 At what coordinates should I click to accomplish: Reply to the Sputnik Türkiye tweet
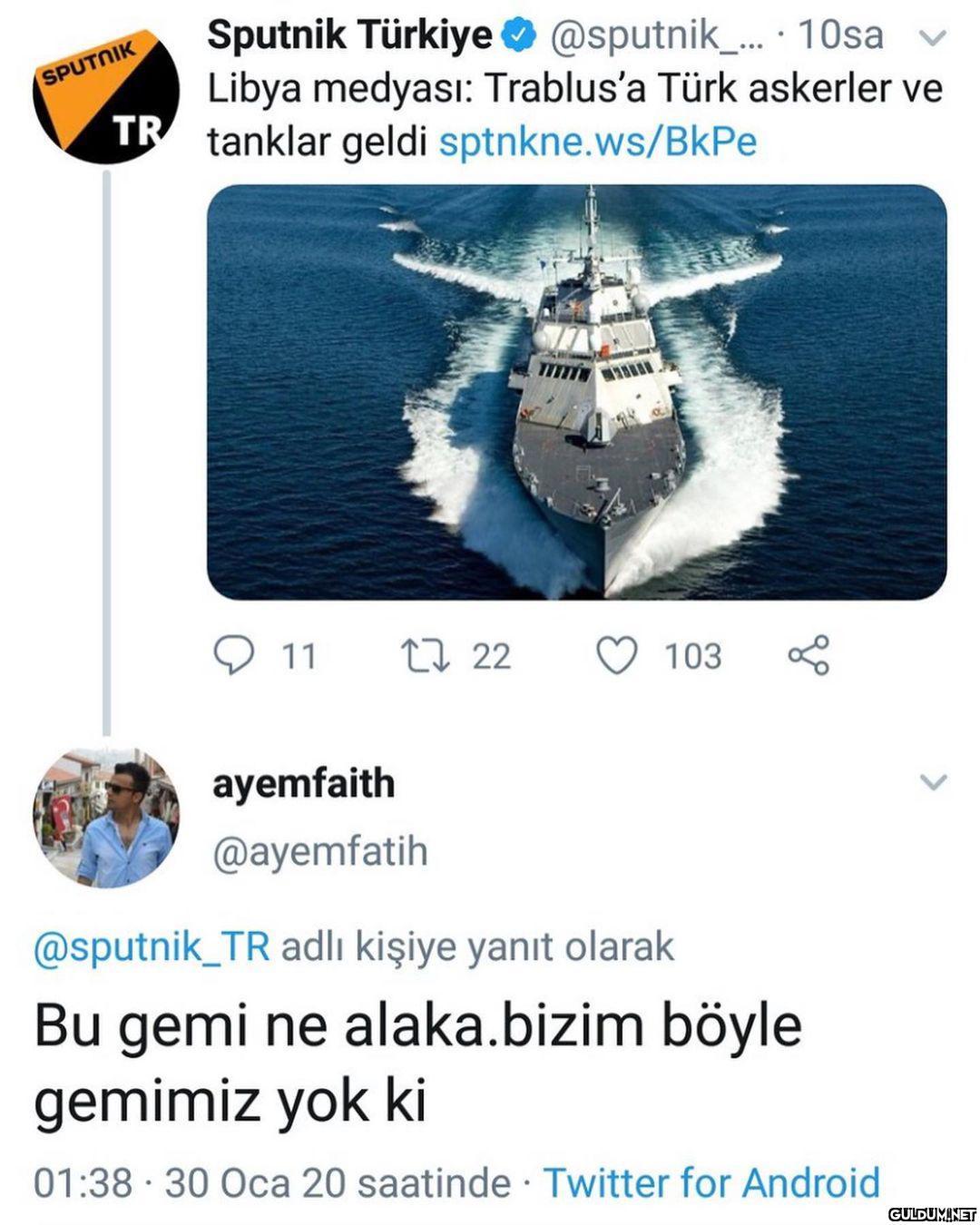(234, 655)
